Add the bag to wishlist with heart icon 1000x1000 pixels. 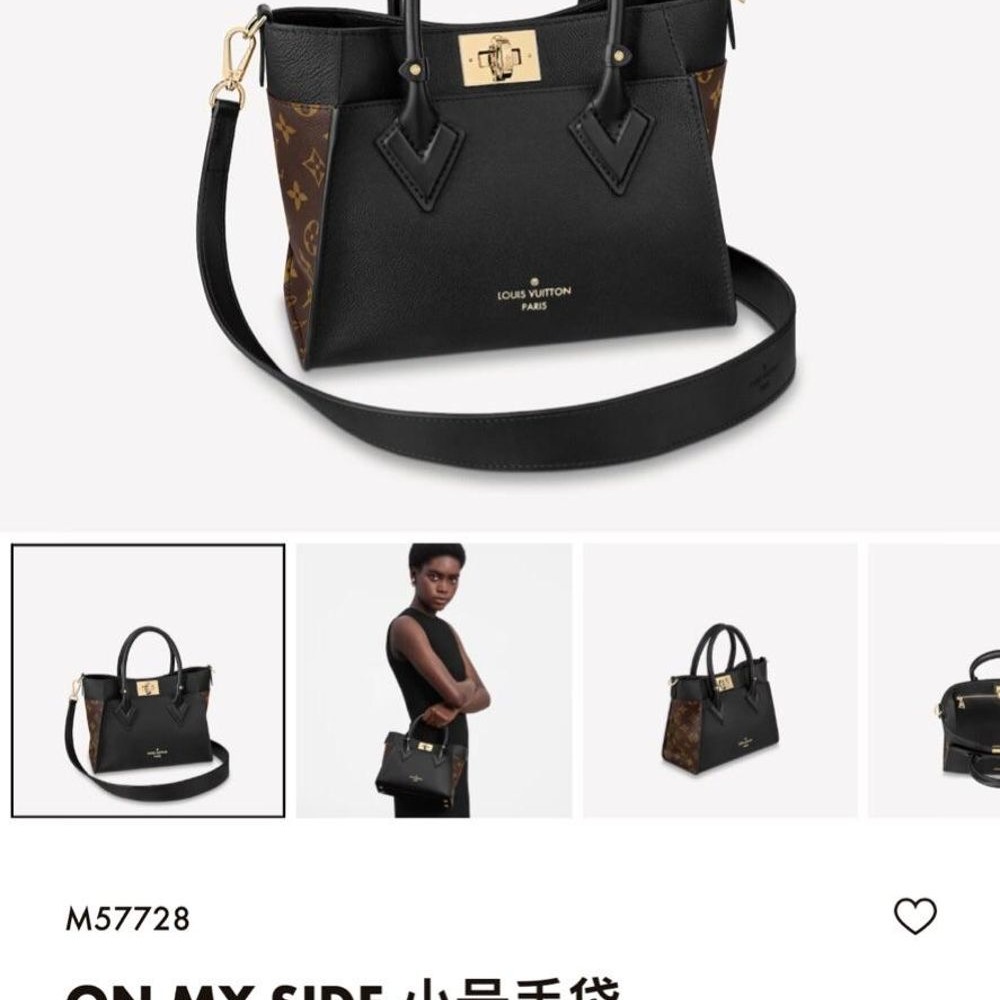(914, 916)
